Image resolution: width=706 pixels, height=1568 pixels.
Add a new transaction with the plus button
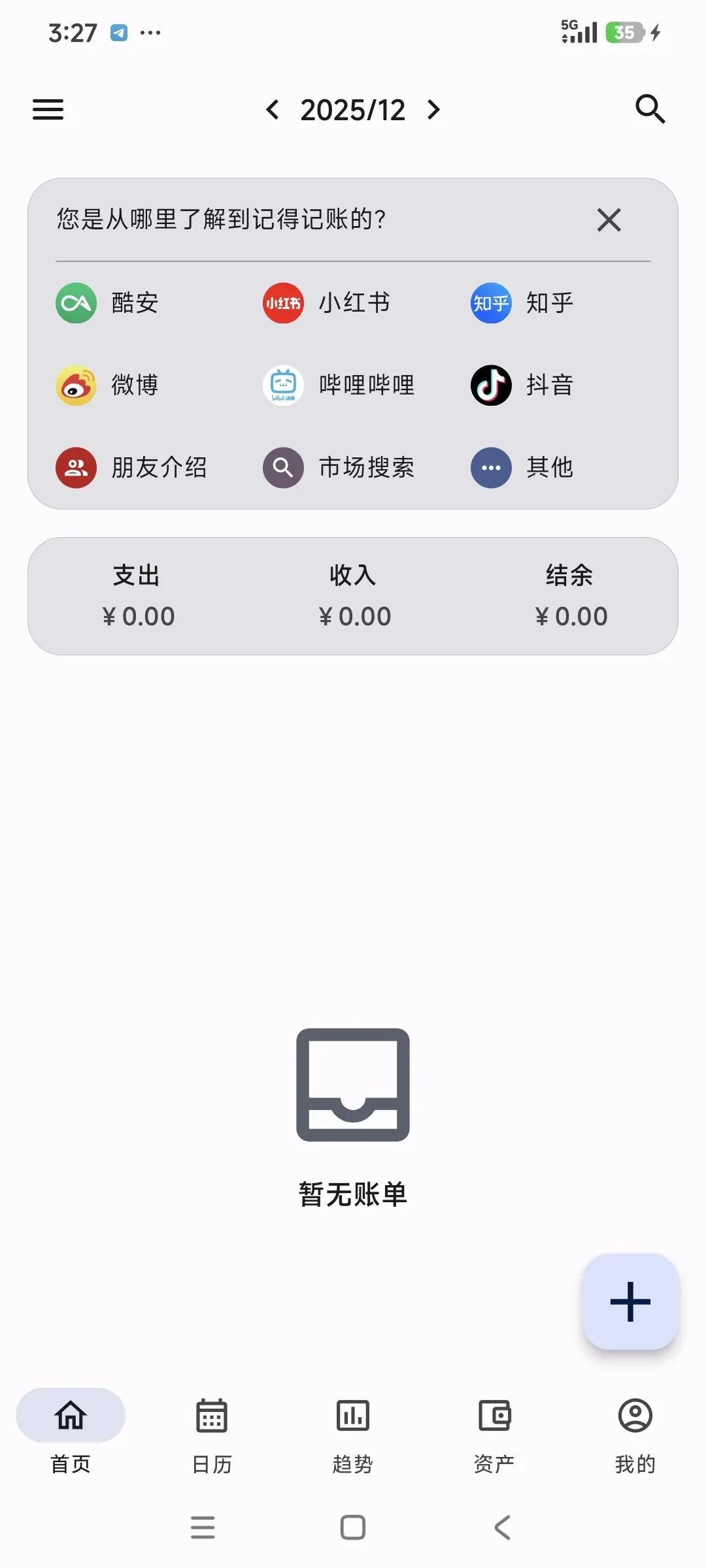(x=629, y=1301)
